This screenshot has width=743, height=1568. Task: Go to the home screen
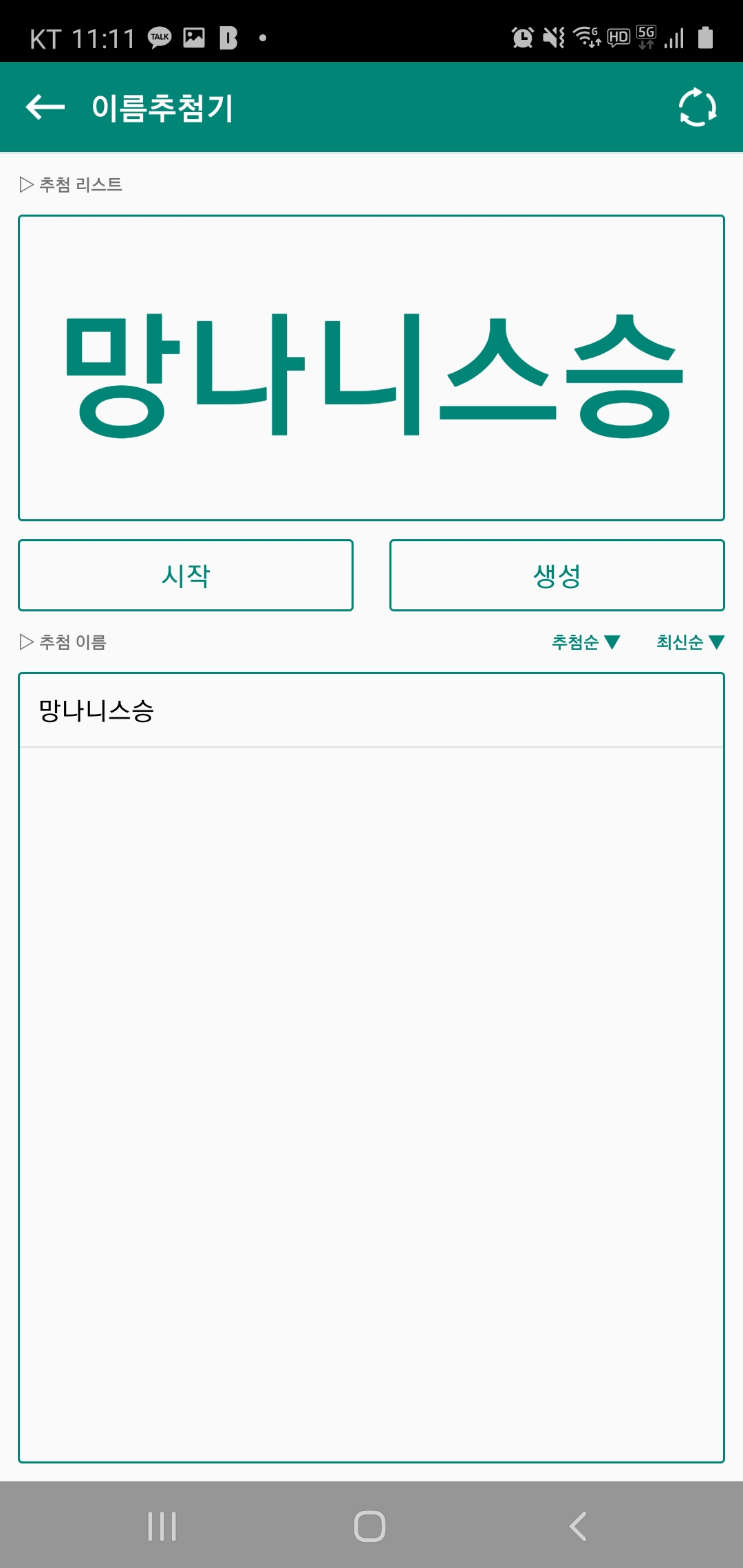(370, 1526)
